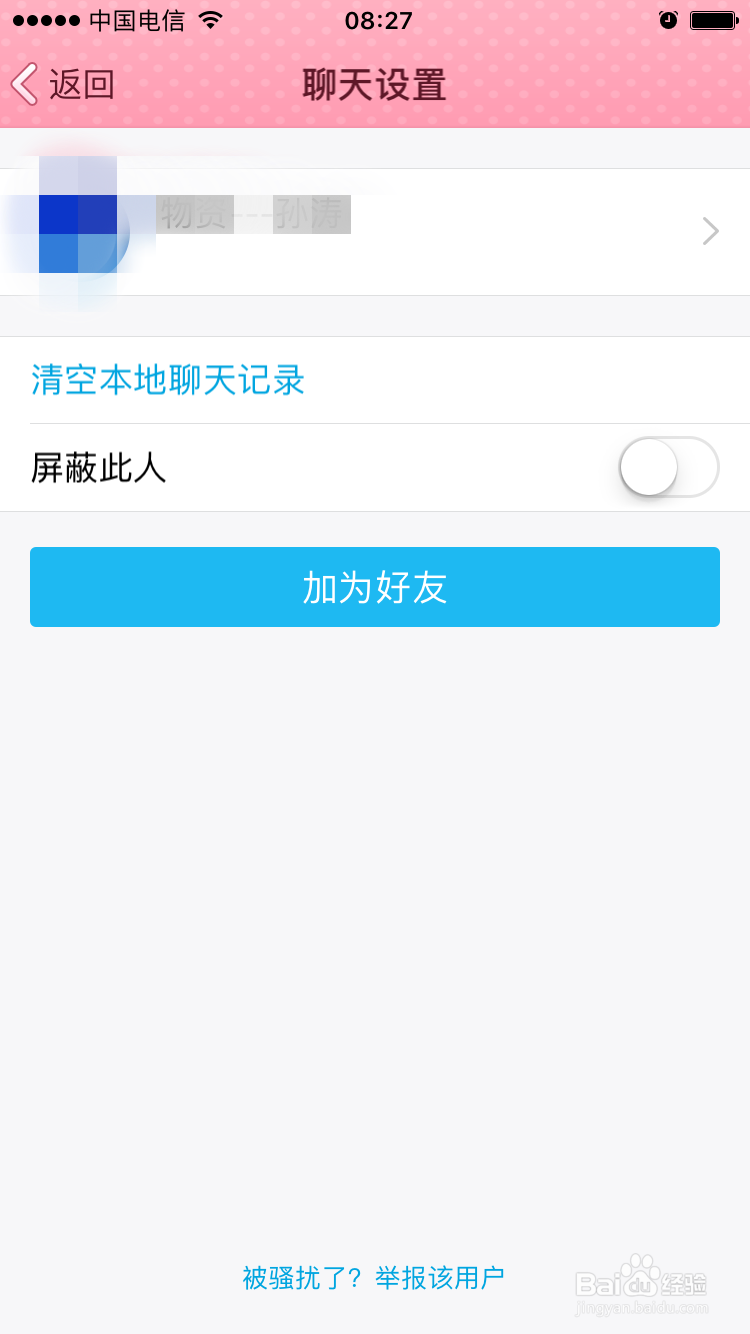Open the contact profile via the chevron arrow
Screen dimensions: 750x1334
pos(710,231)
